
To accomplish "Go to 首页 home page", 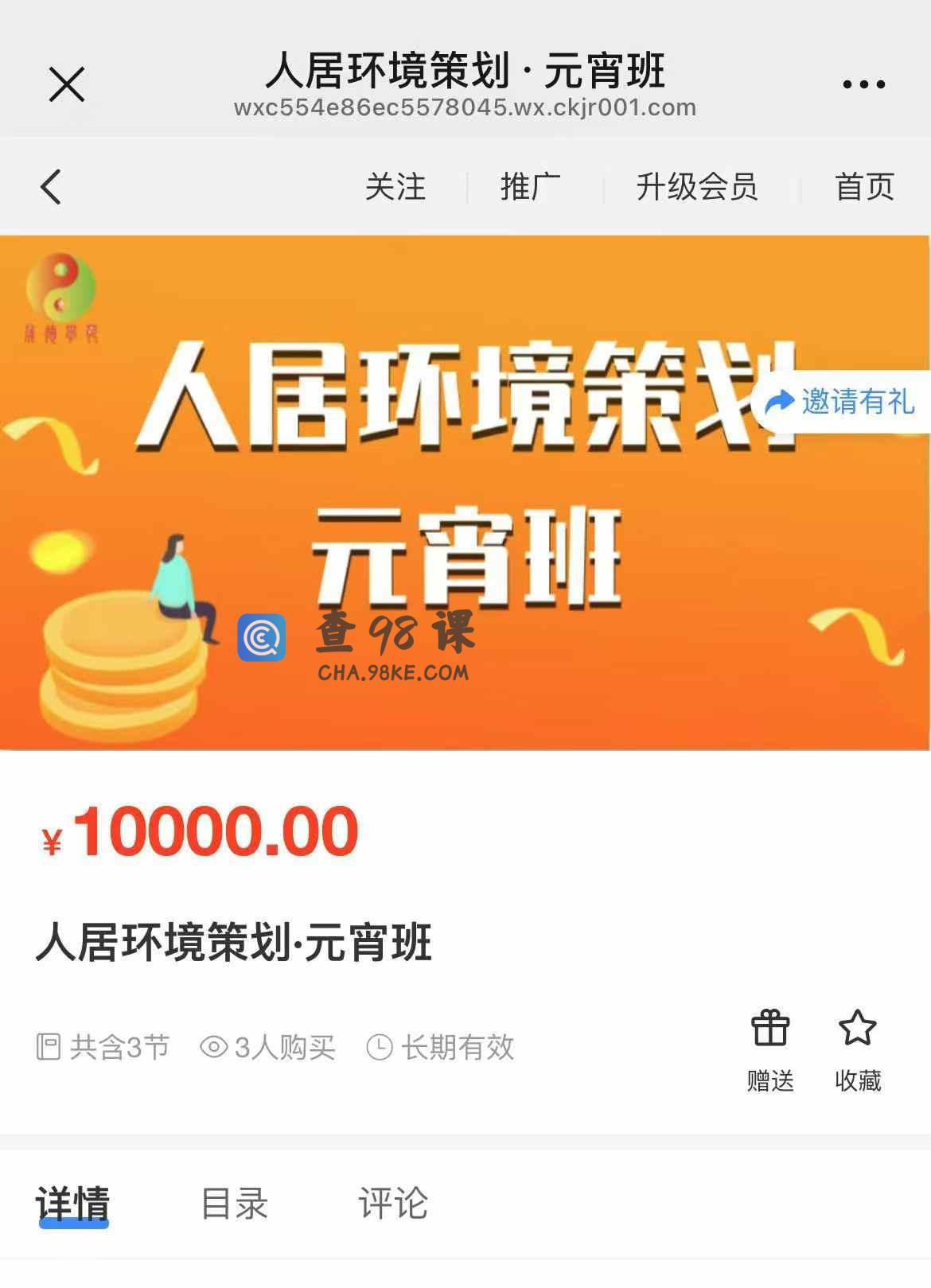I will 865,187.
